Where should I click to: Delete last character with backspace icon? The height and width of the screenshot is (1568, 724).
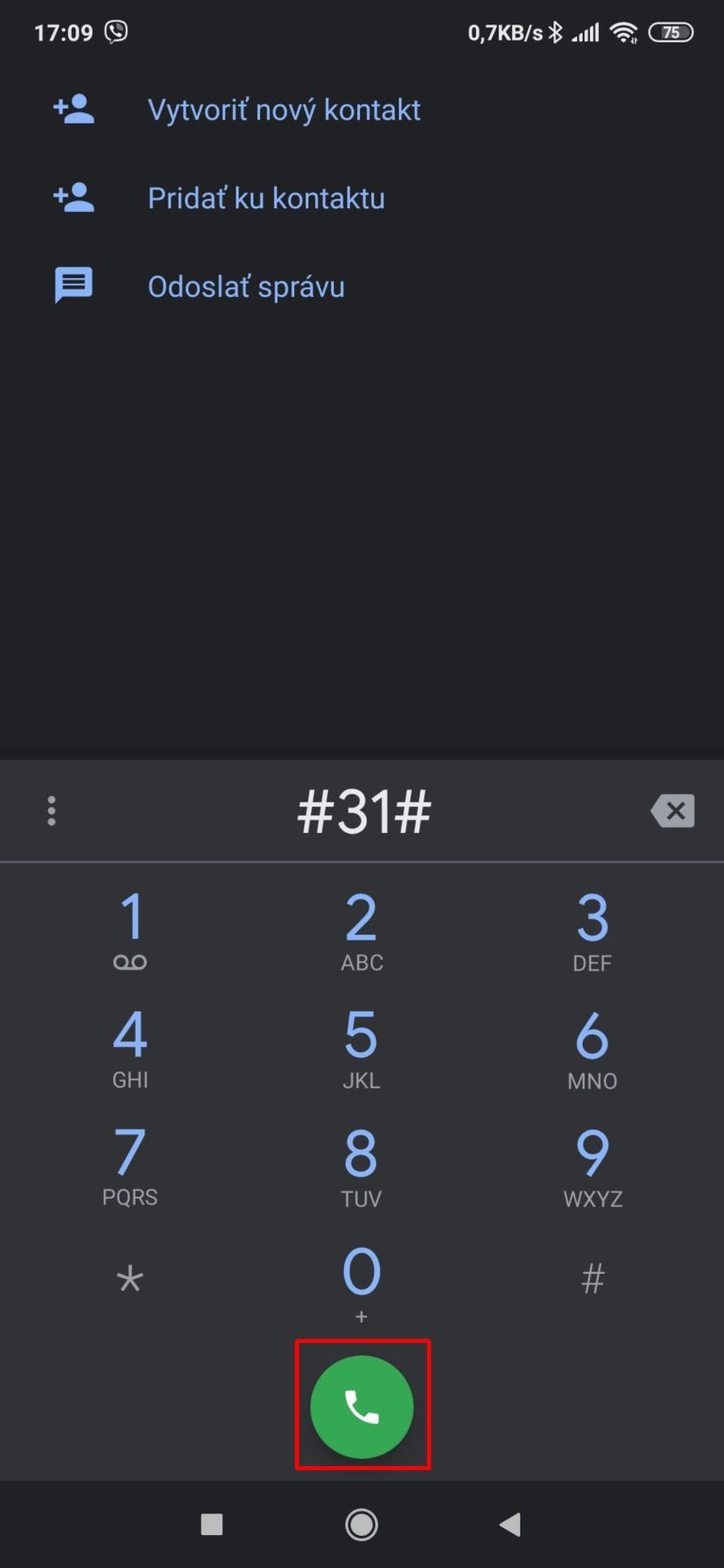[x=673, y=810]
